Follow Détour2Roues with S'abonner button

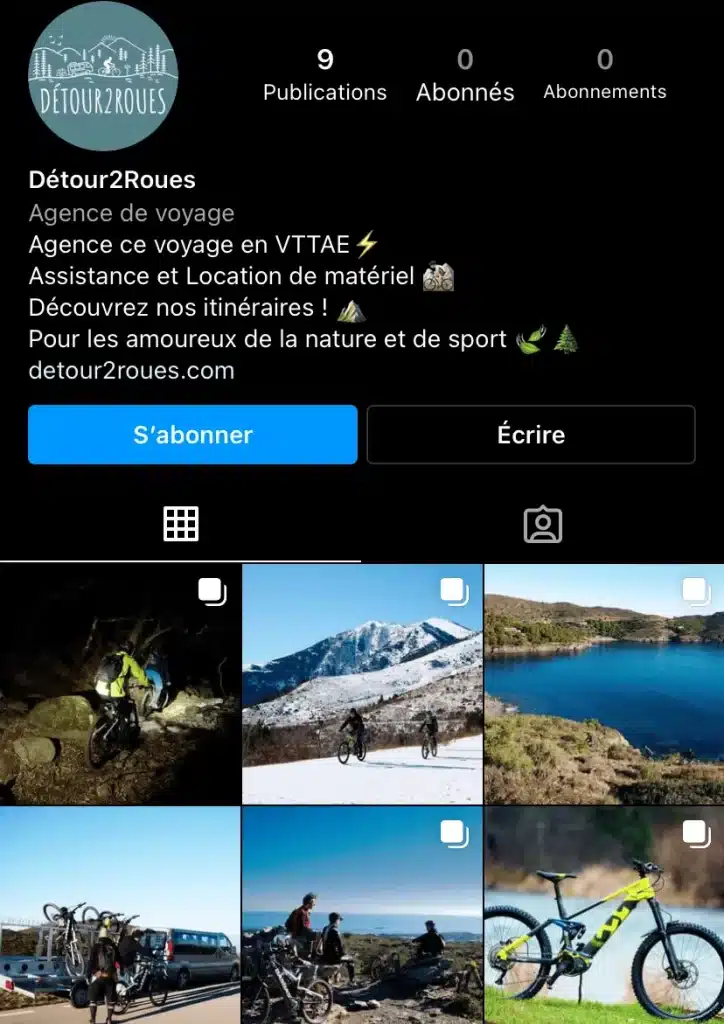click(192, 435)
